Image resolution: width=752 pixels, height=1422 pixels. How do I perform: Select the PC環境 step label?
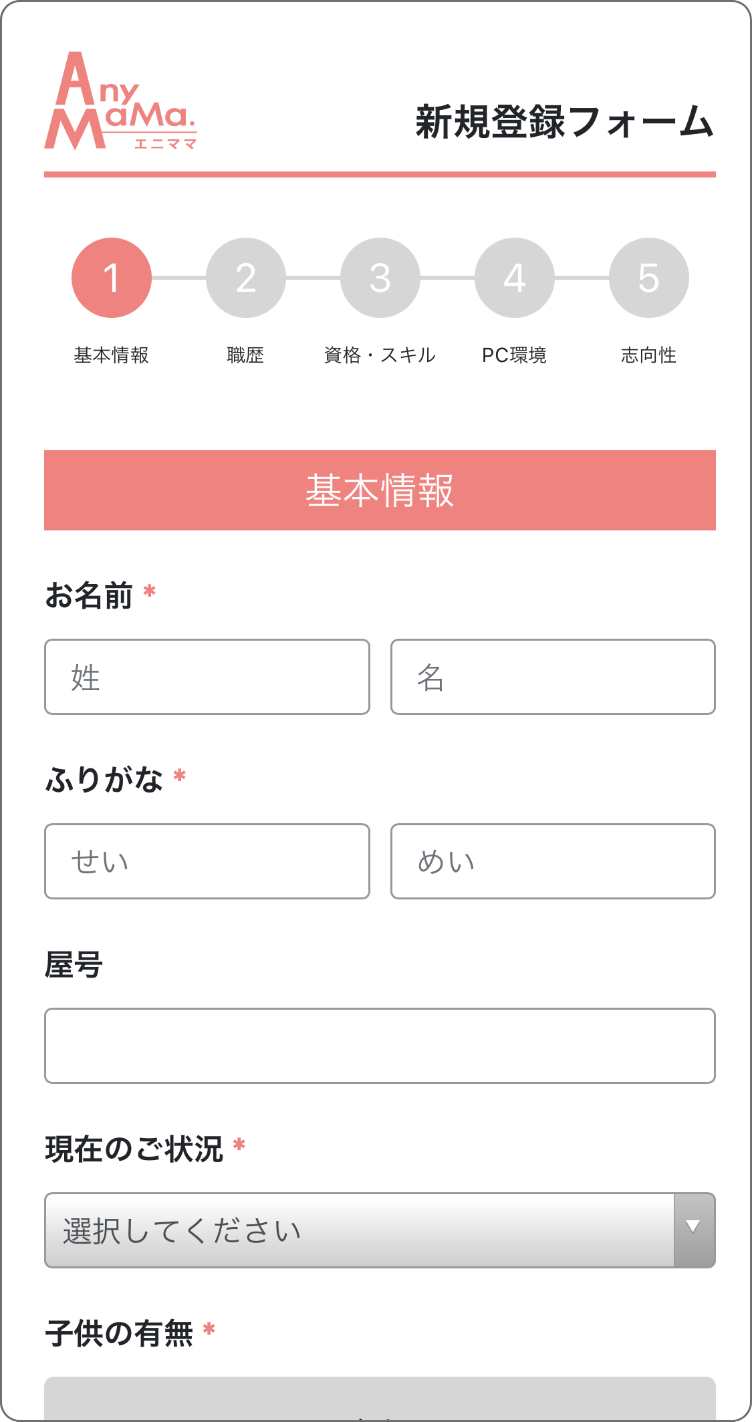514,354
